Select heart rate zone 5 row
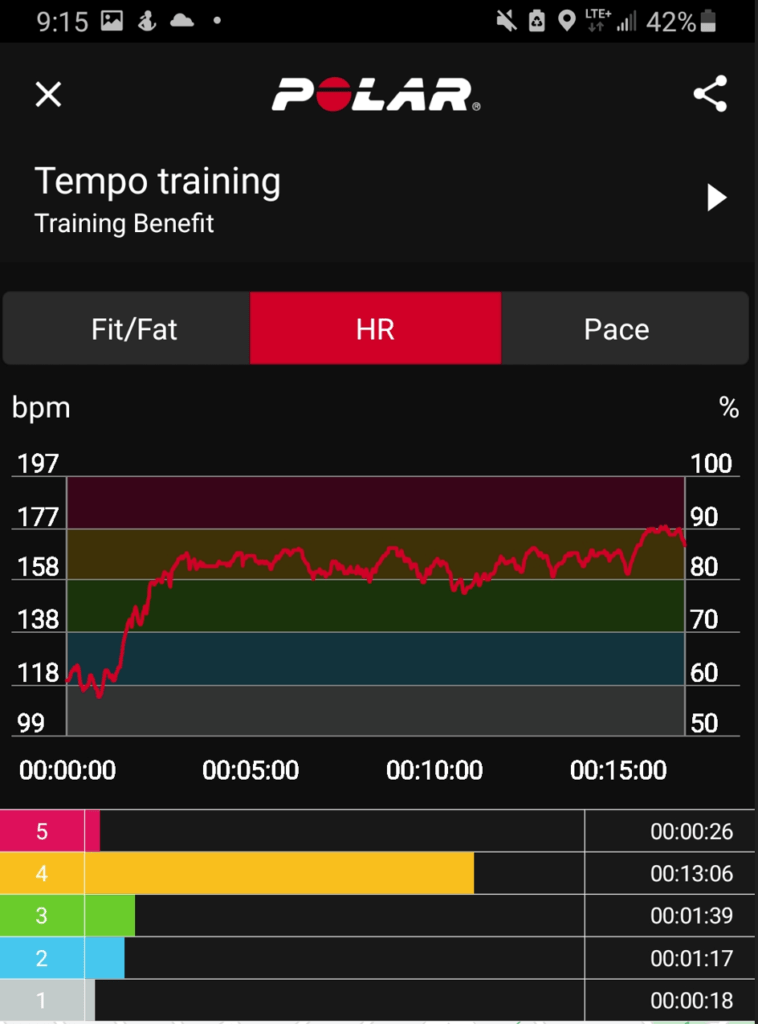This screenshot has height=1024, width=758. (42, 831)
